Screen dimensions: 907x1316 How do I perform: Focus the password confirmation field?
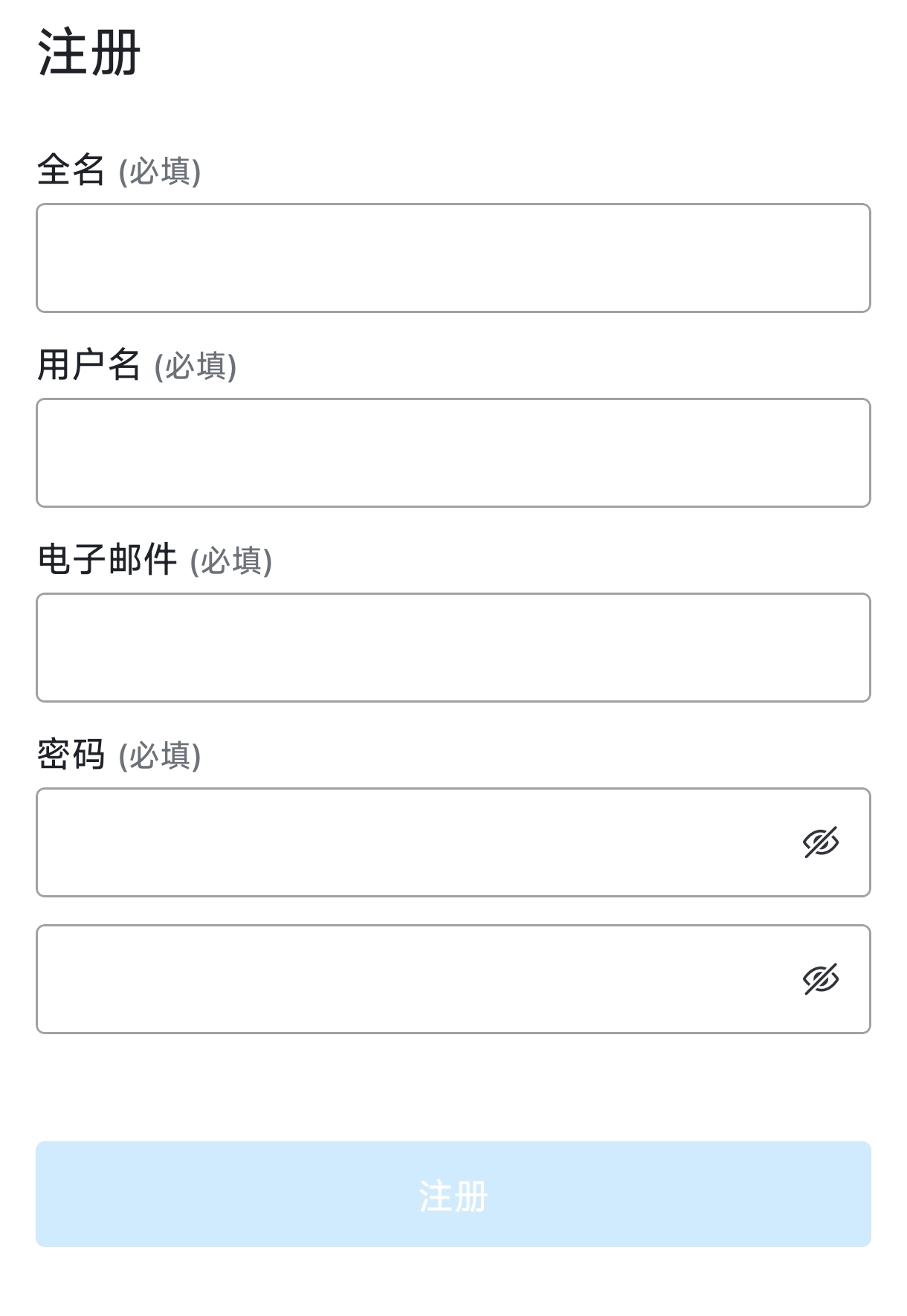click(372, 980)
